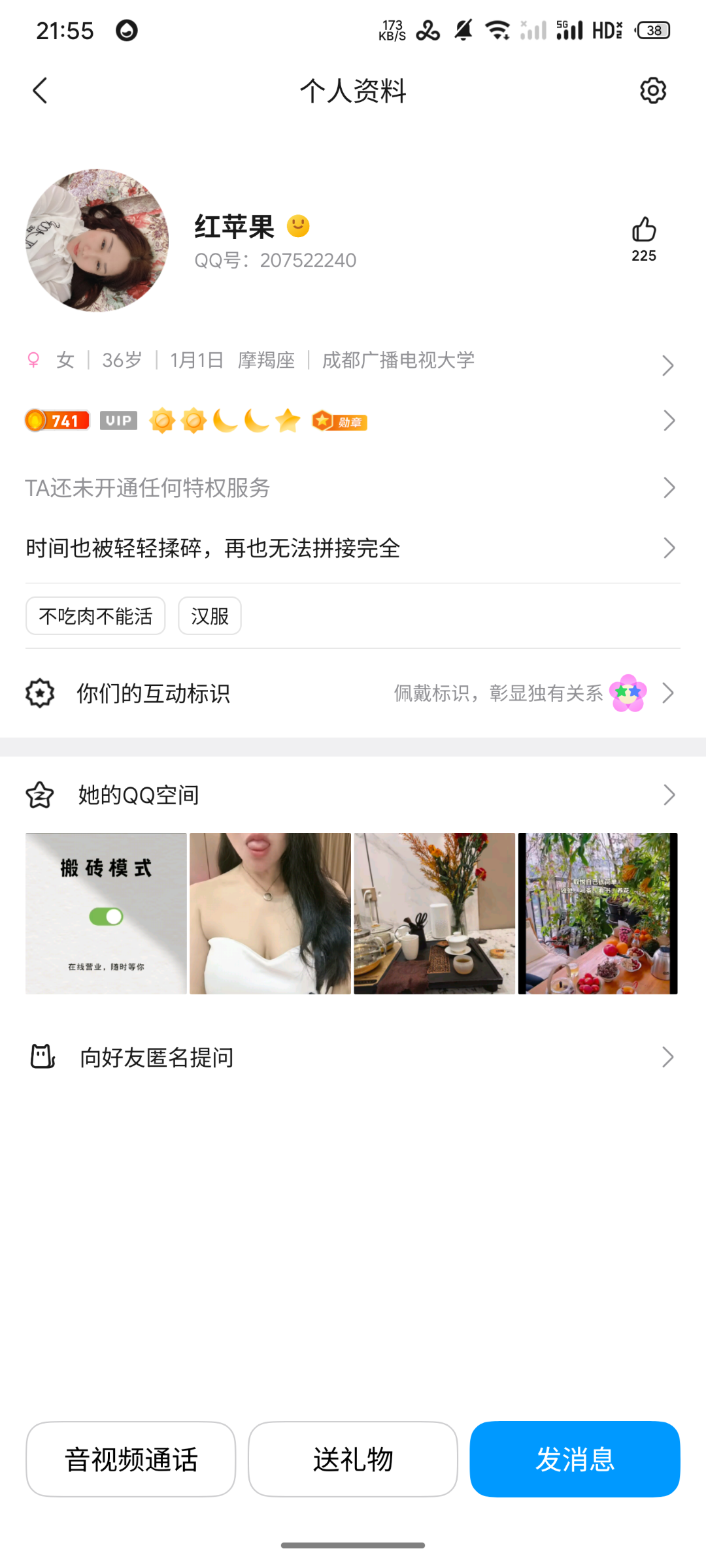Open the 741 coin level badge
706x1568 pixels.
pos(57,420)
